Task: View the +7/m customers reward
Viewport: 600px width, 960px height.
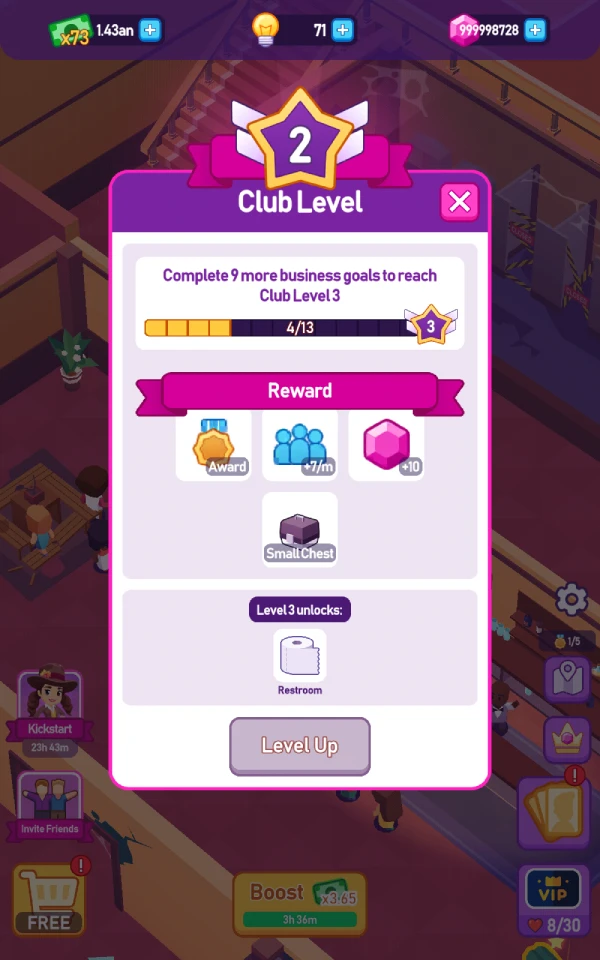Action: [300, 446]
